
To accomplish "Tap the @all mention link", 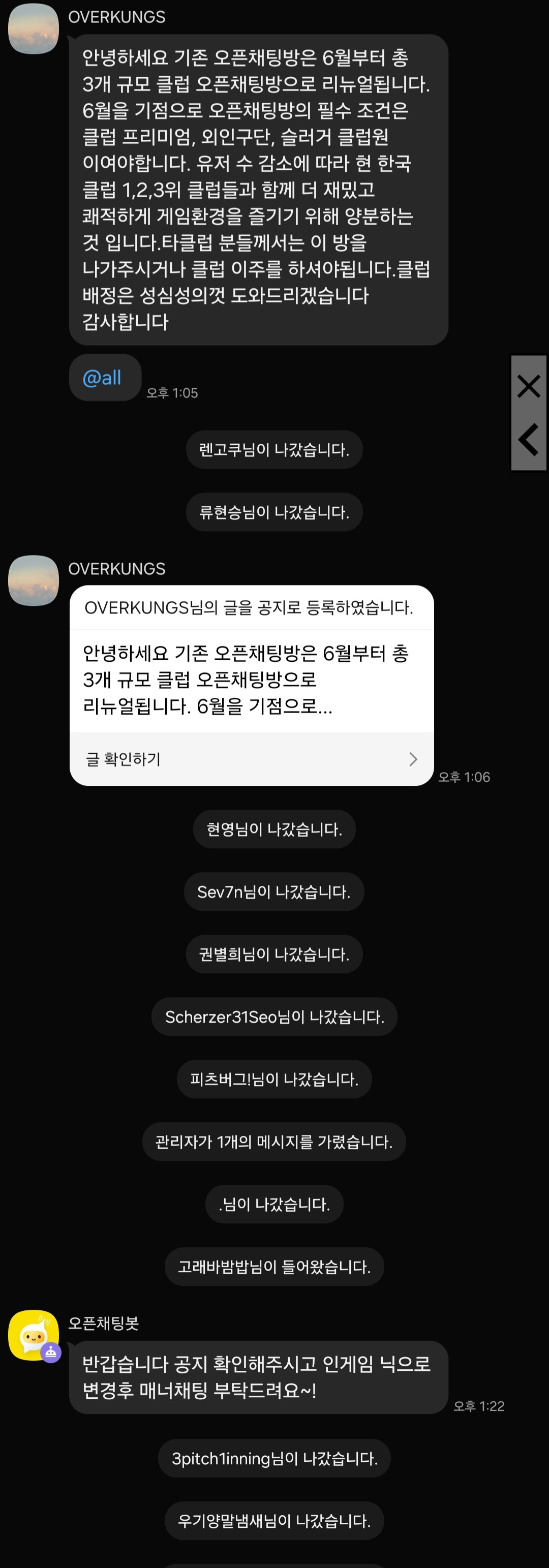I will point(102,378).
